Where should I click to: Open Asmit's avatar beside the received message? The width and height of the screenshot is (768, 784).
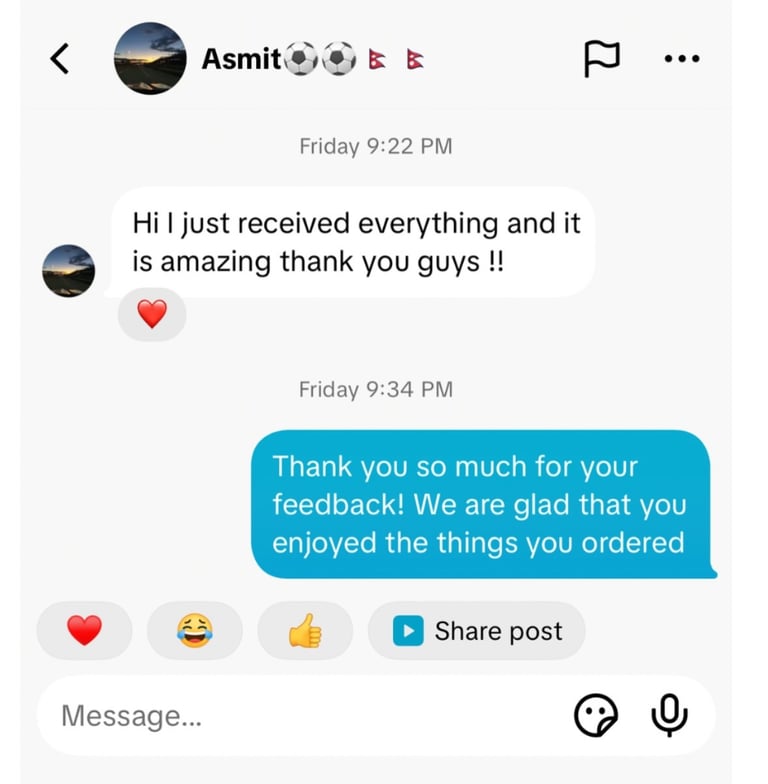pos(69,271)
